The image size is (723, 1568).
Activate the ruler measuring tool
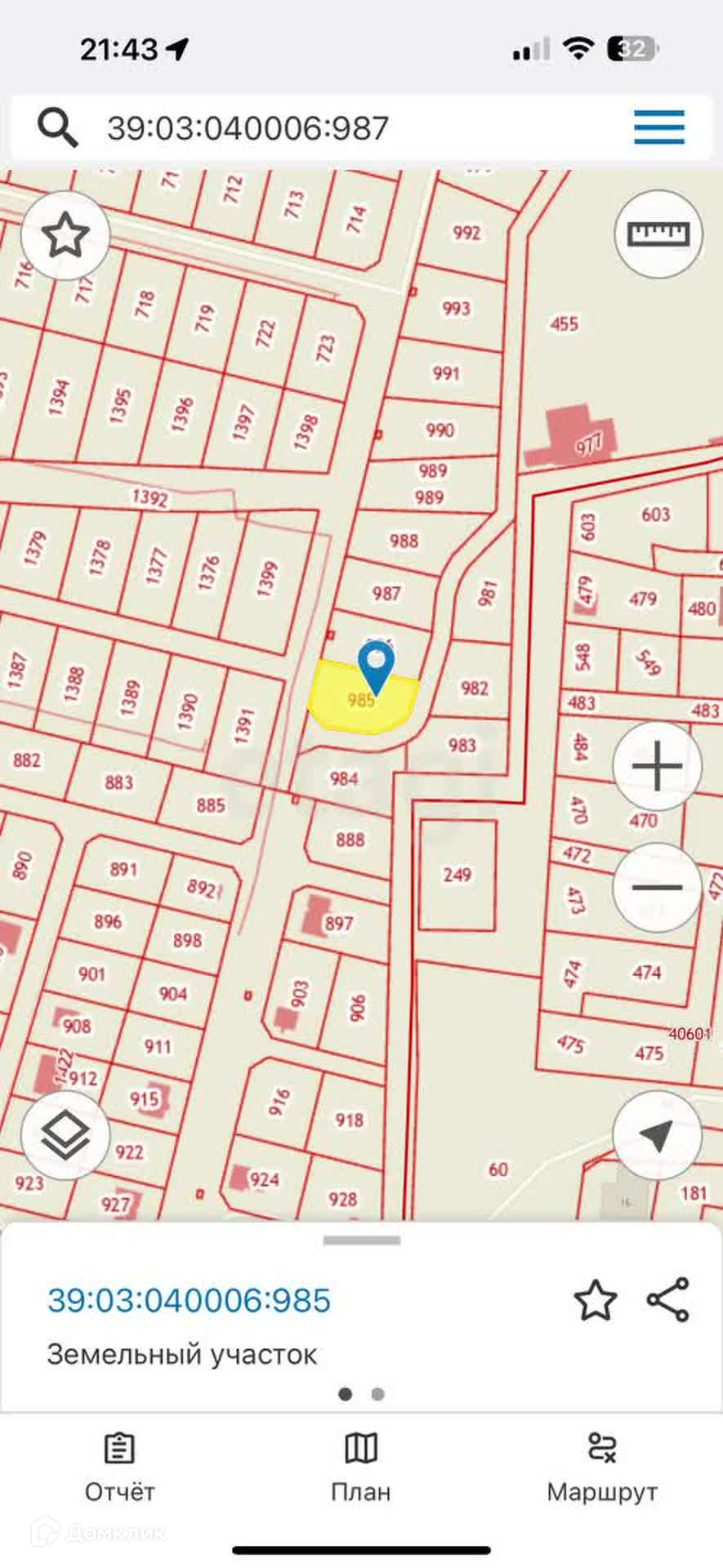[x=658, y=235]
